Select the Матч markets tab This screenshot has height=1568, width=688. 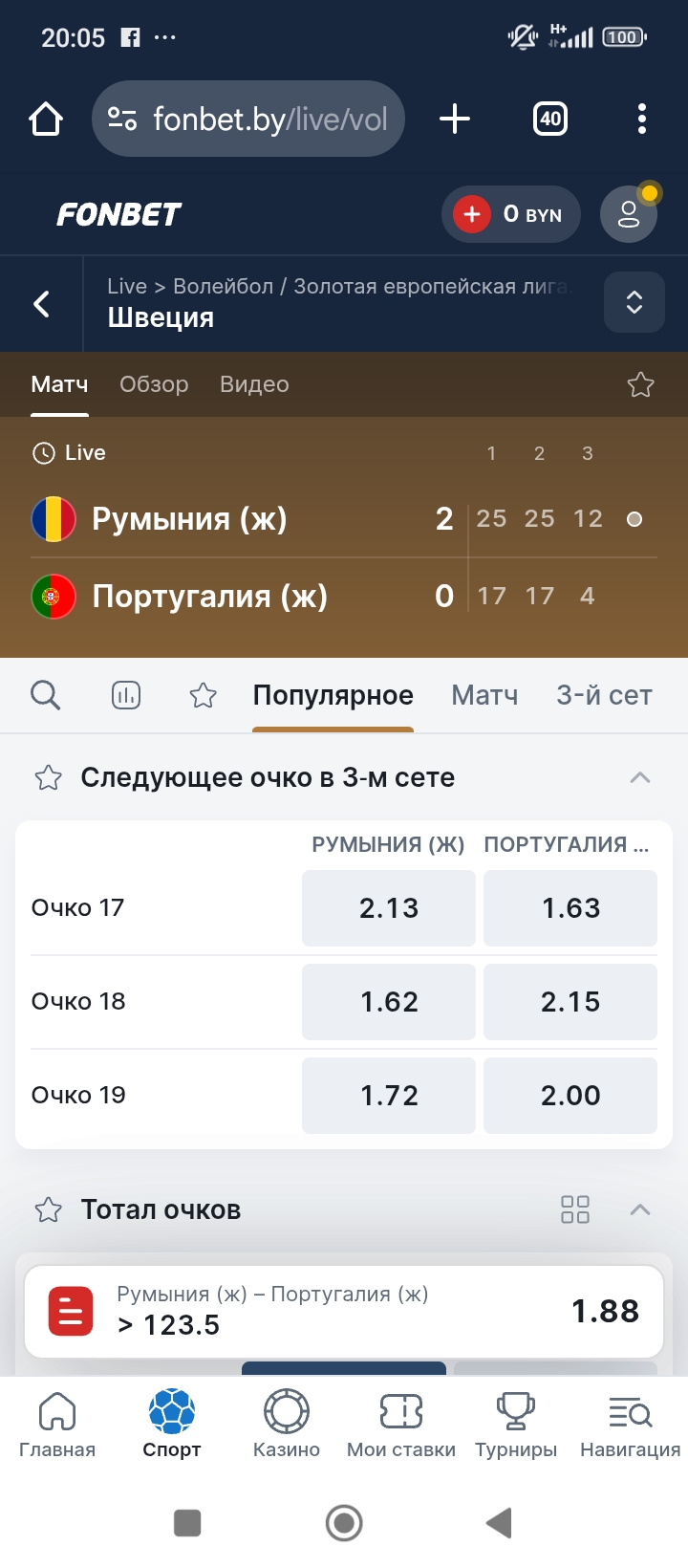click(484, 695)
